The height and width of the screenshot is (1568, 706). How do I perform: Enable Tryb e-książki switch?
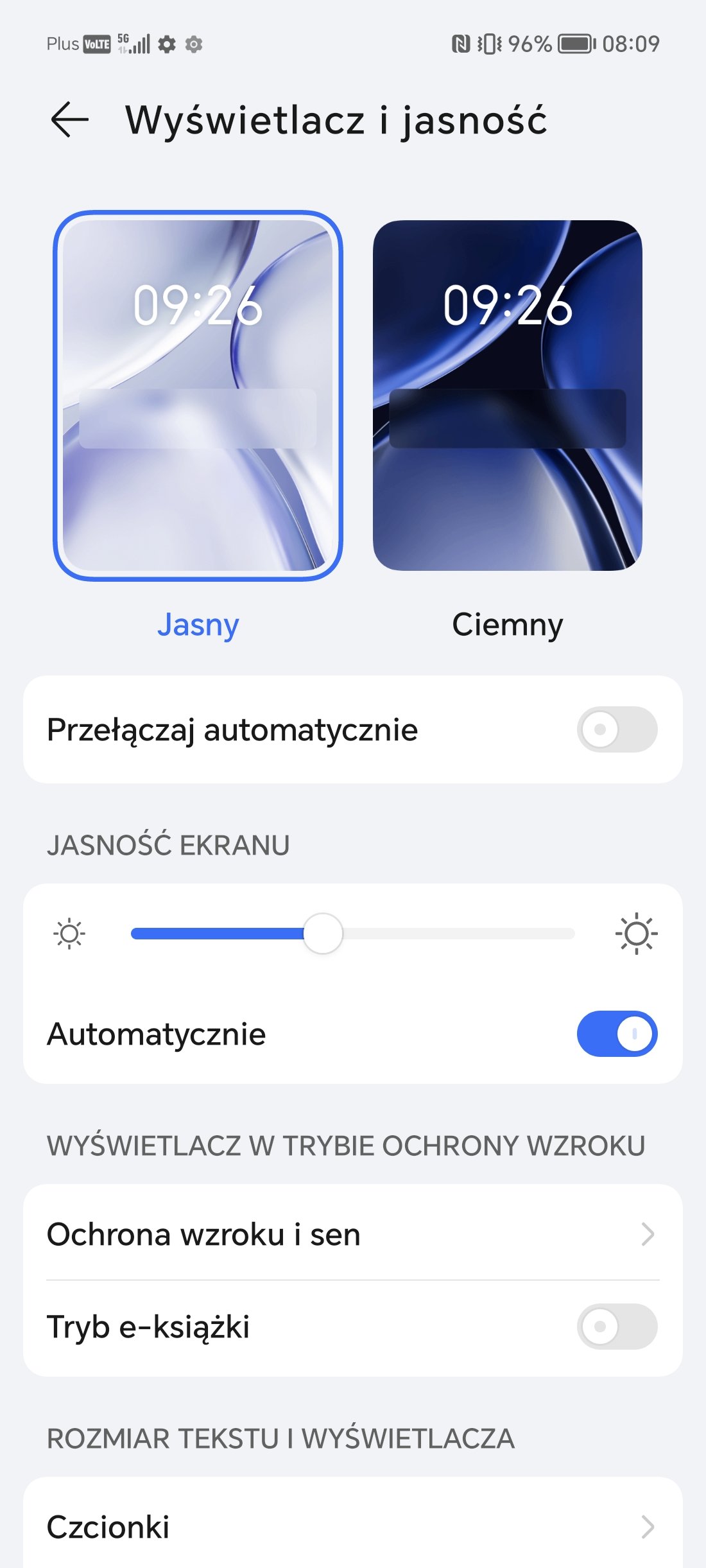click(617, 1327)
